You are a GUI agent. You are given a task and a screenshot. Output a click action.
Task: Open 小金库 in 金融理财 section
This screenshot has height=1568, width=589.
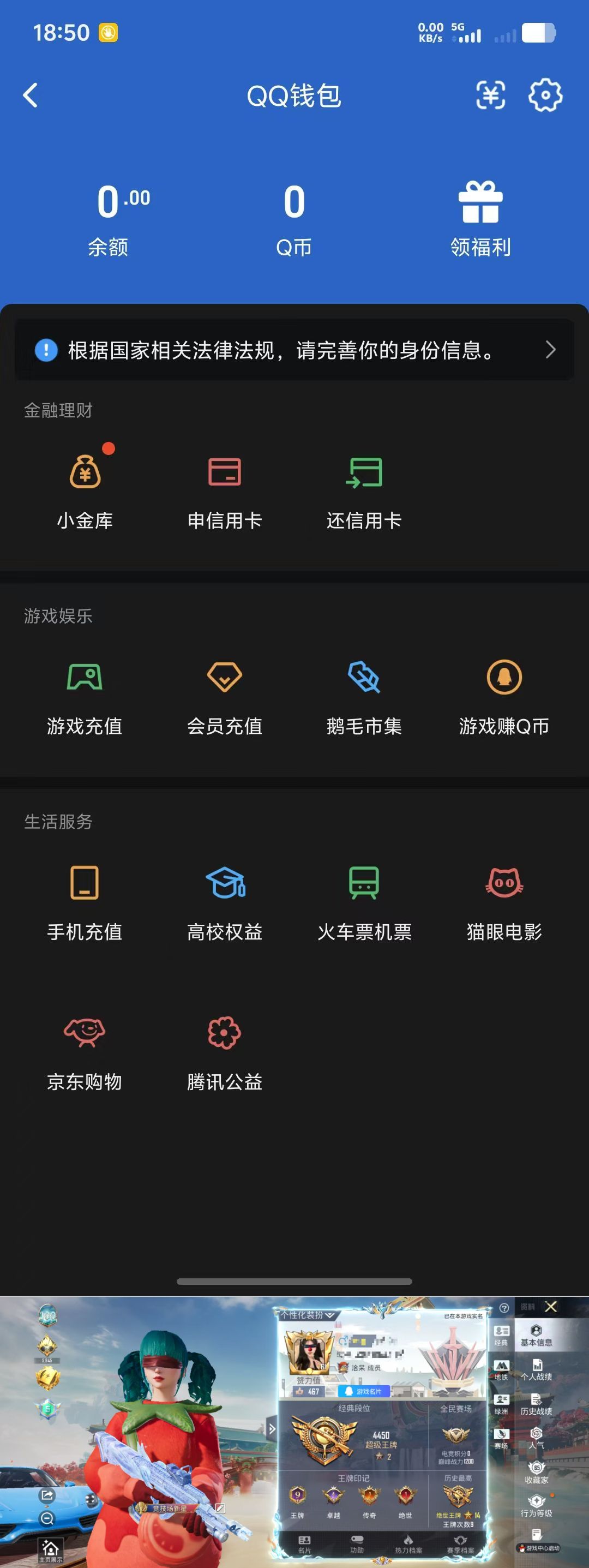click(85, 487)
